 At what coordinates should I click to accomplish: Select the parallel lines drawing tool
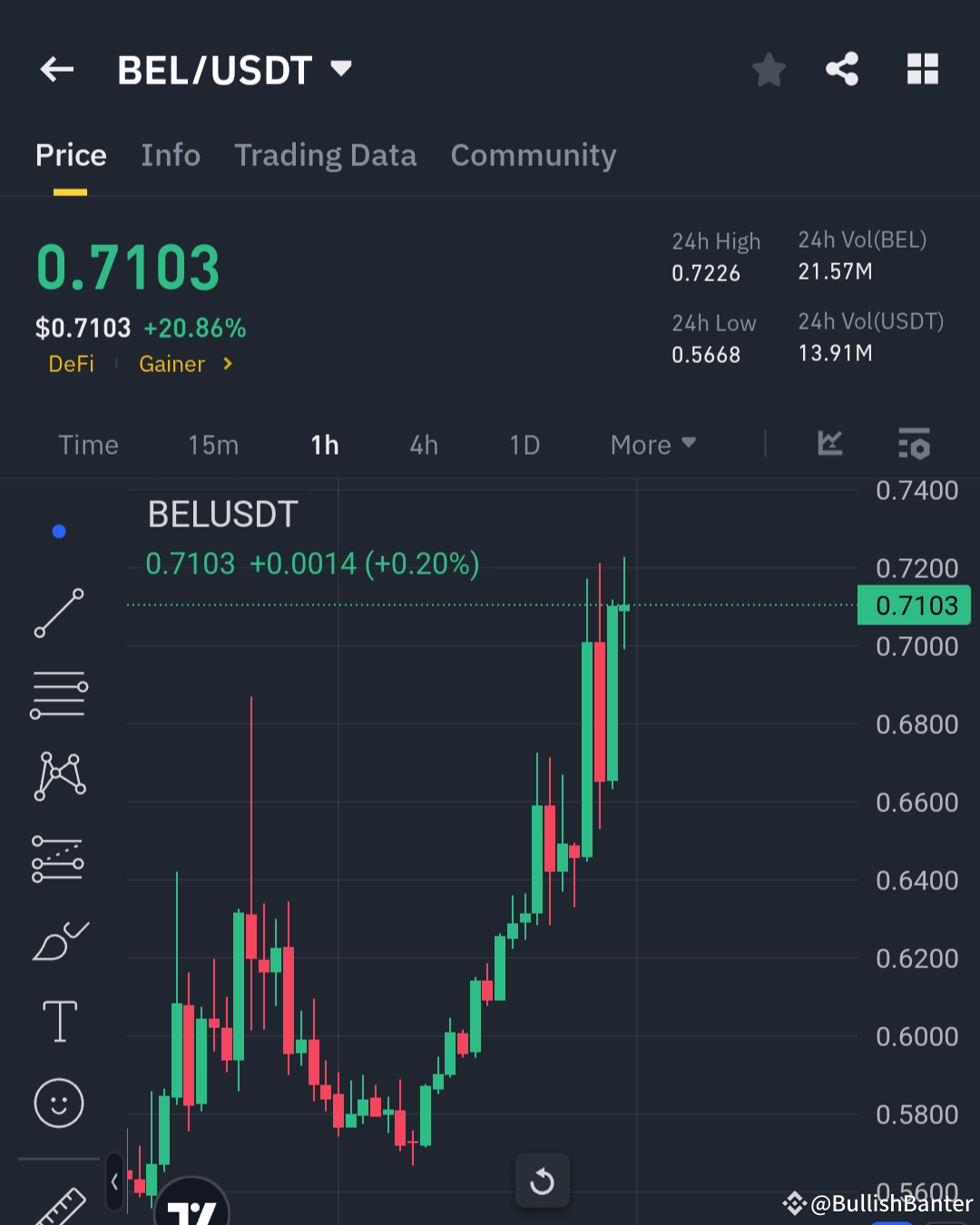[x=58, y=694]
